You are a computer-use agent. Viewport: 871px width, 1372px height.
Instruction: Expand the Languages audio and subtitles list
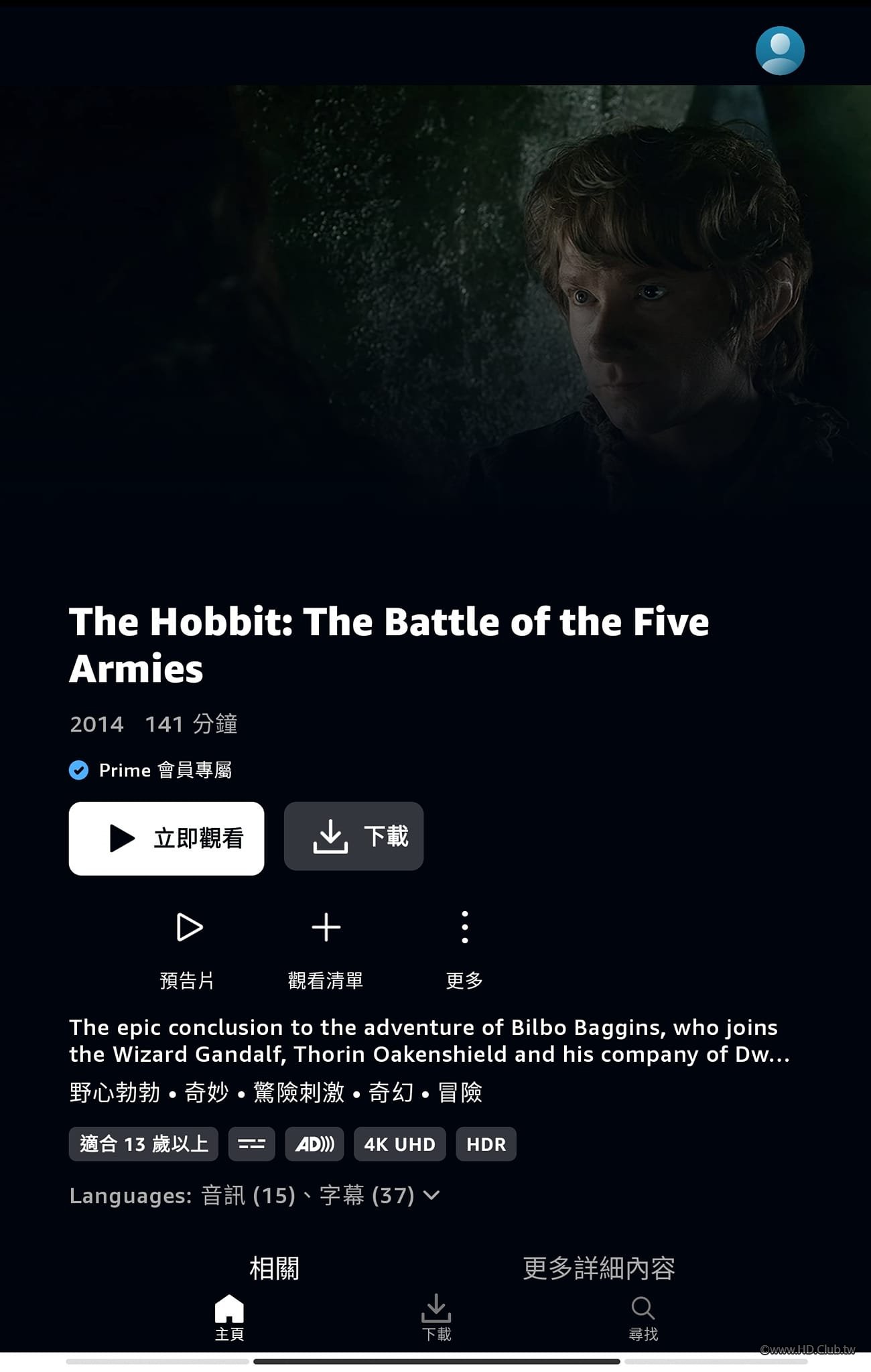click(x=432, y=1195)
